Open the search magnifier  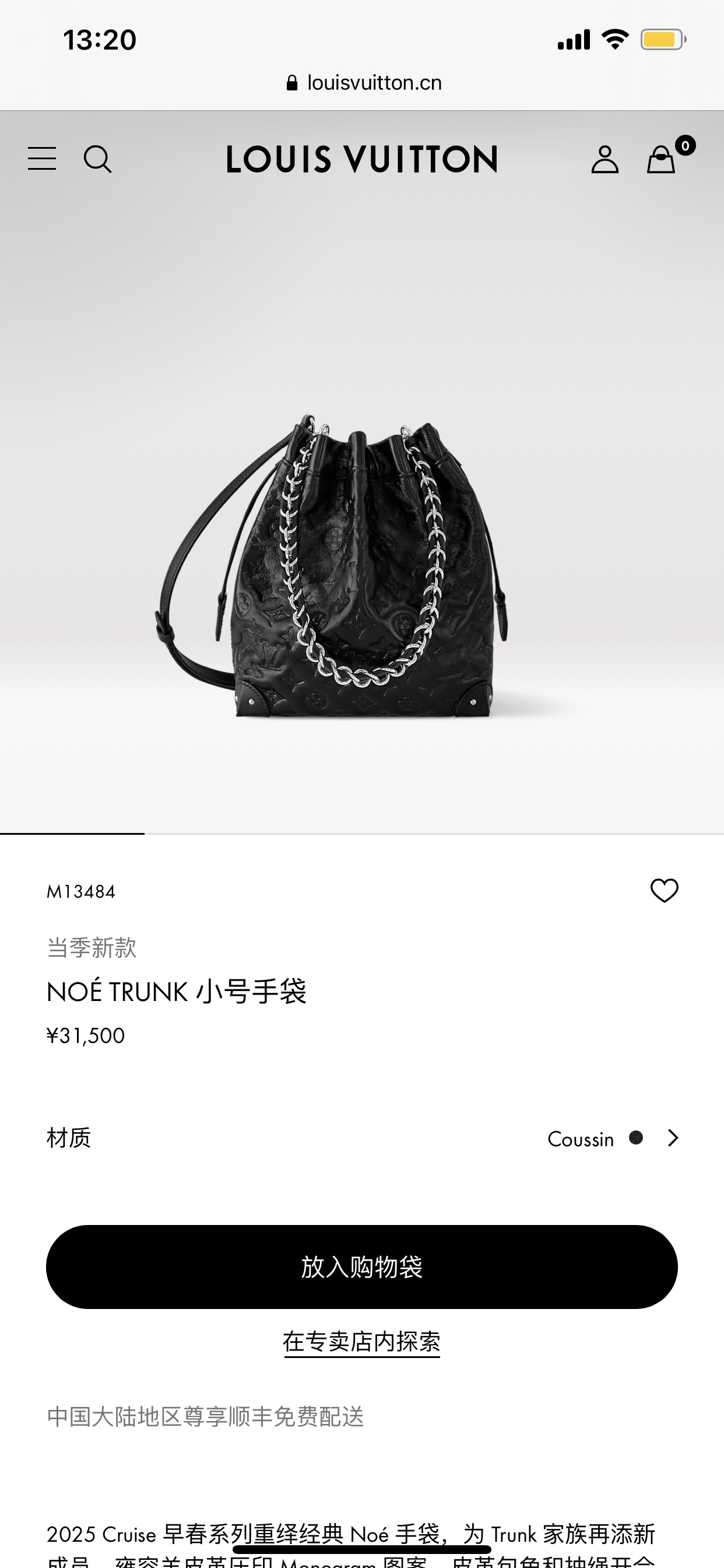pos(97,159)
